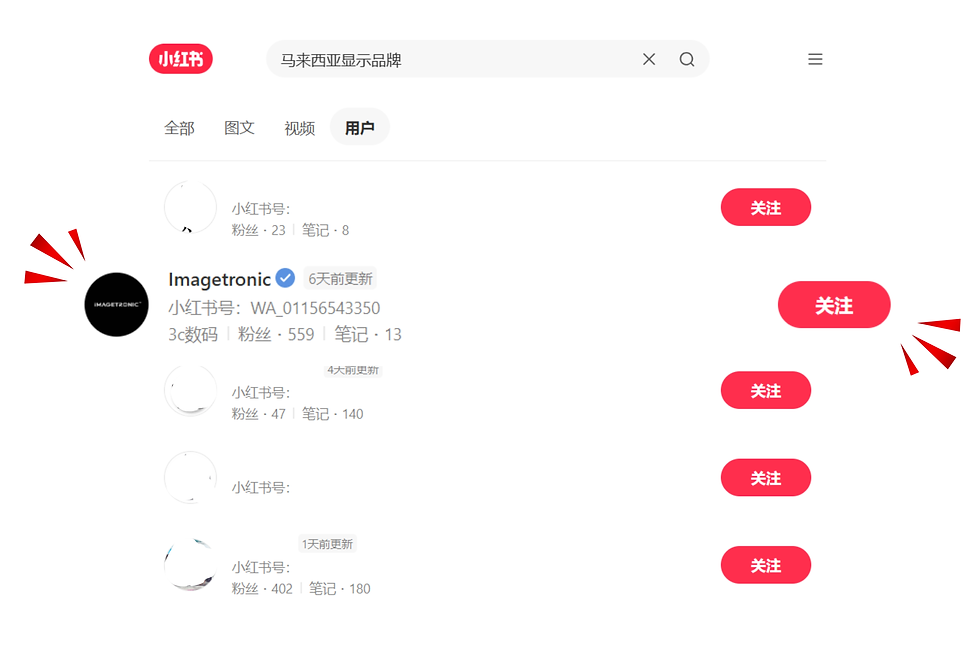
Task: Switch to the 全部 tab
Action: (x=179, y=128)
